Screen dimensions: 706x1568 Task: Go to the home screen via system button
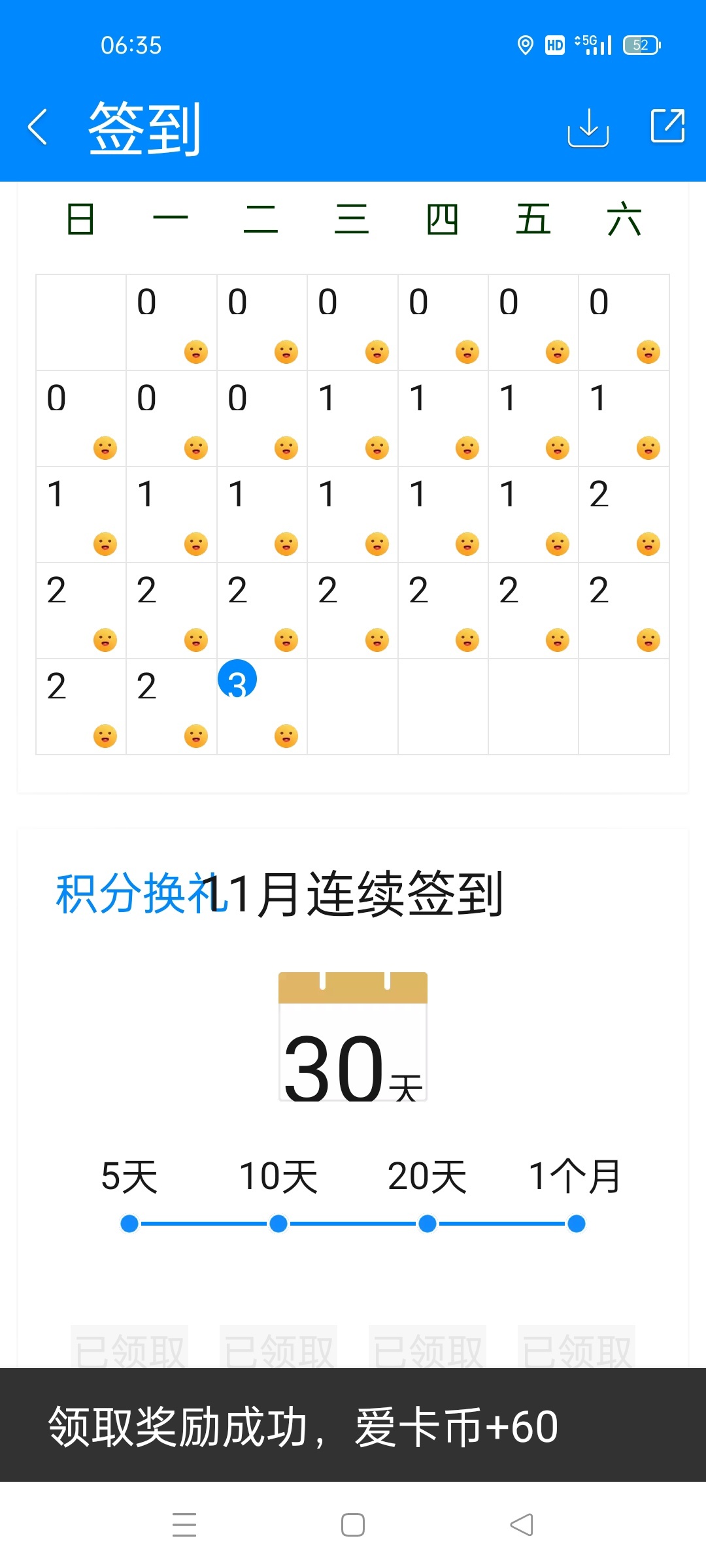point(353,1525)
